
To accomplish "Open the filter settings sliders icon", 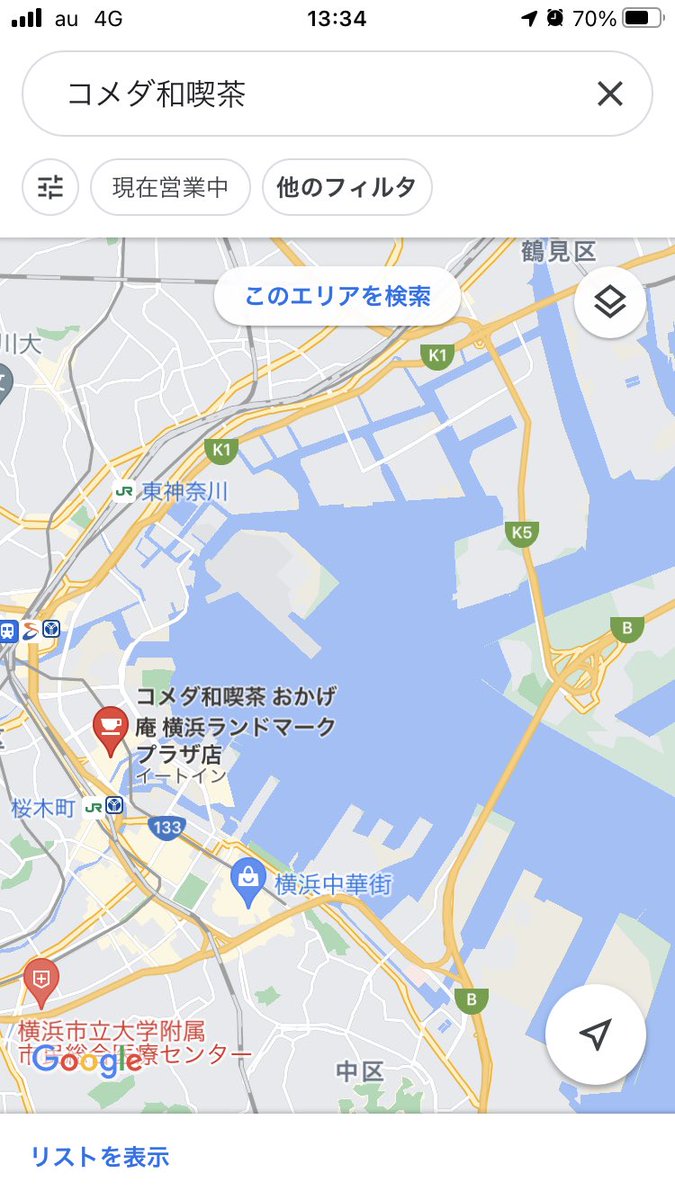I will coord(50,187).
